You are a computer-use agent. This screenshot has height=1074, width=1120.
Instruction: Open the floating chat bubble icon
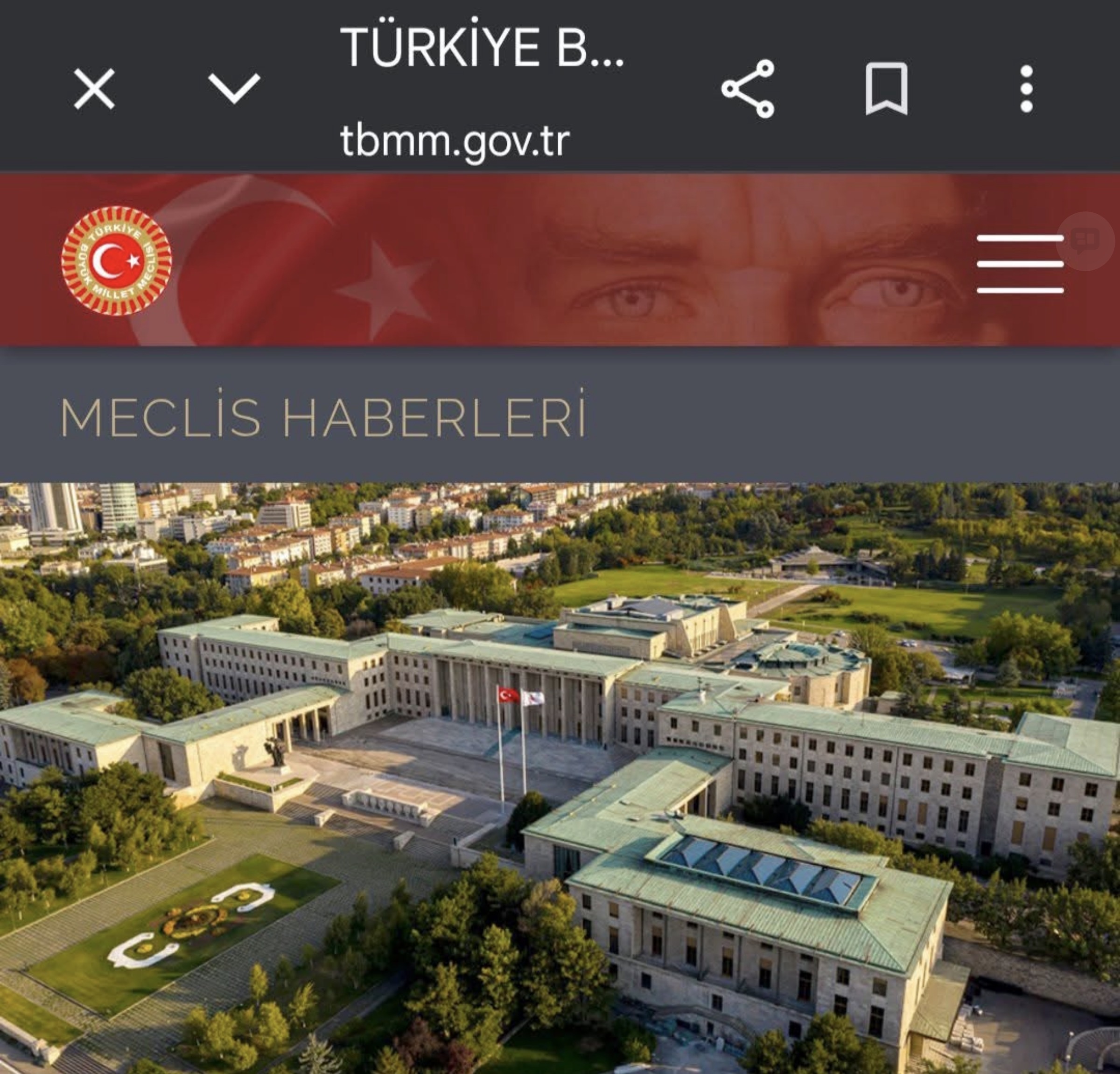(x=1085, y=241)
